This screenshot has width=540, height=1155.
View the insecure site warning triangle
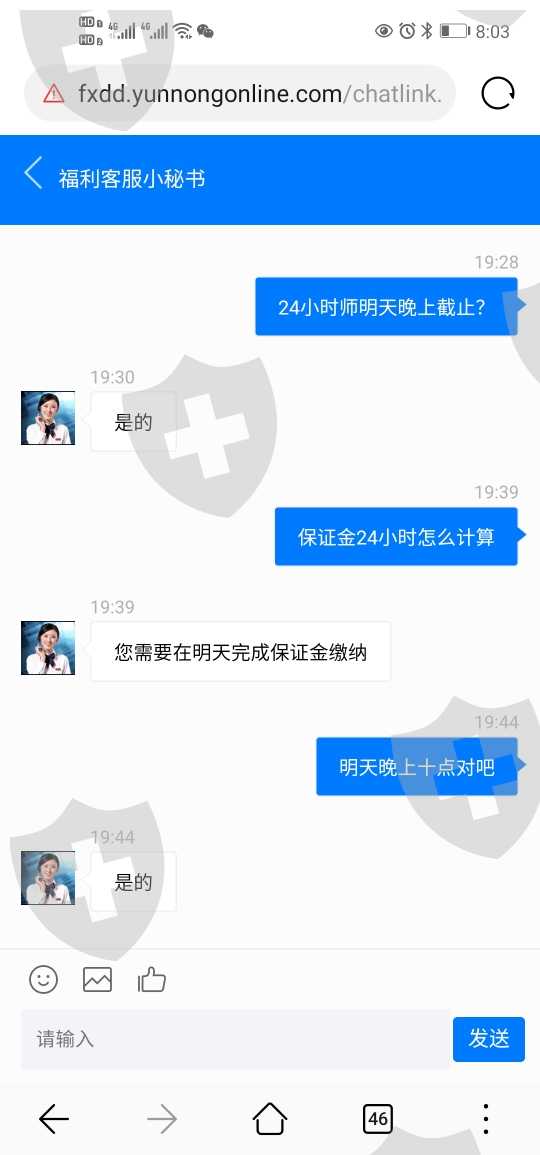click(x=54, y=94)
